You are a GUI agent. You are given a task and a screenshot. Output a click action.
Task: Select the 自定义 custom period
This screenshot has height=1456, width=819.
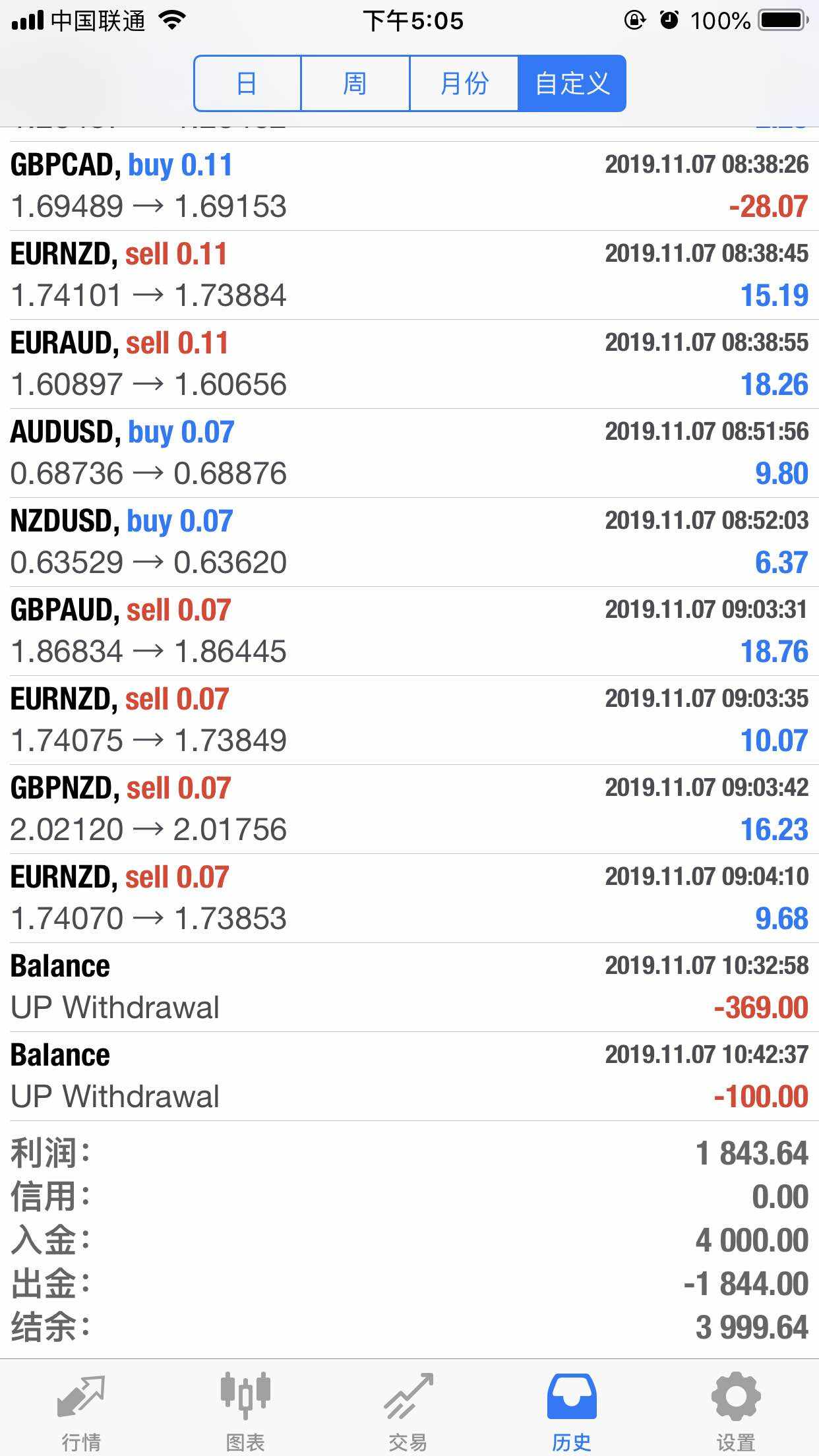click(x=572, y=84)
